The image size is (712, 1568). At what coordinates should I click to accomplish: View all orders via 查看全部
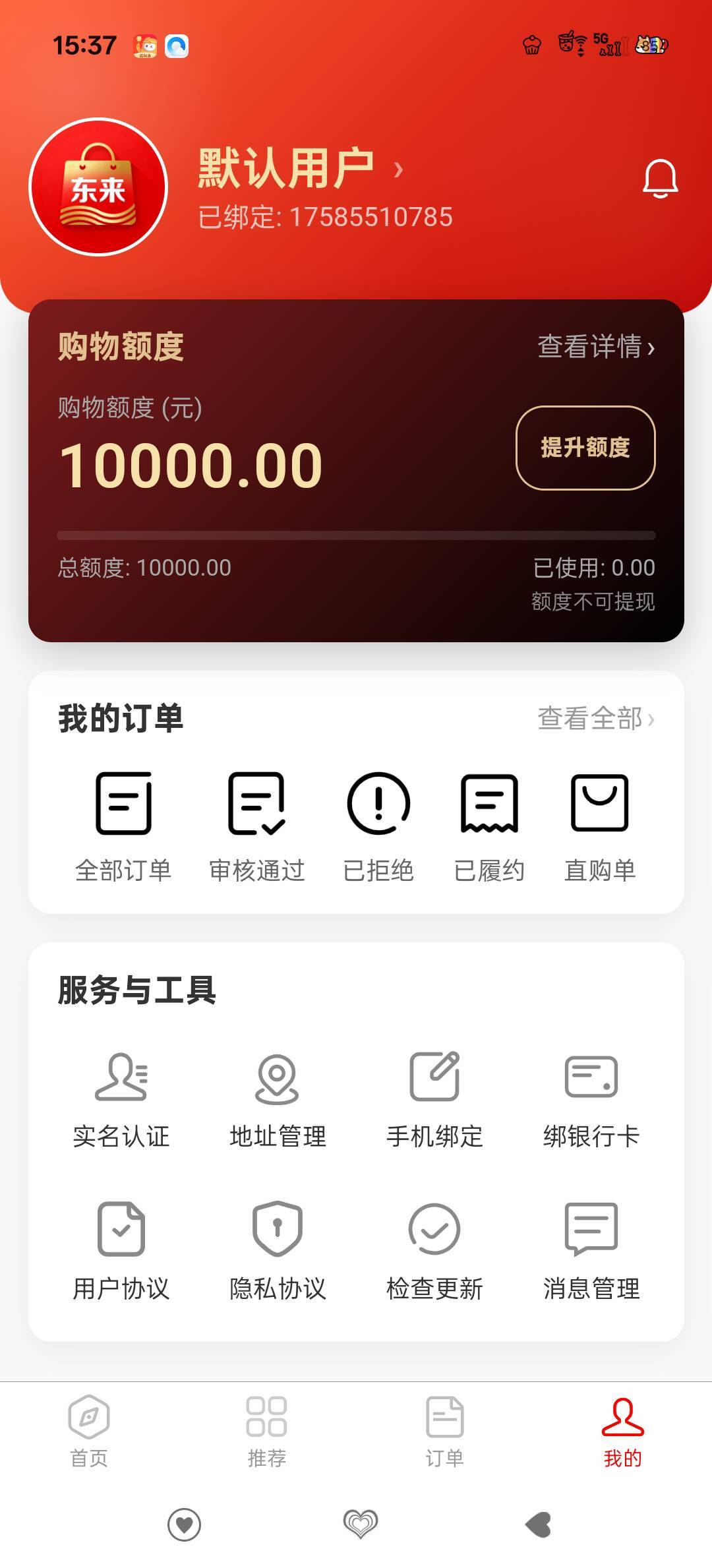[x=596, y=718]
